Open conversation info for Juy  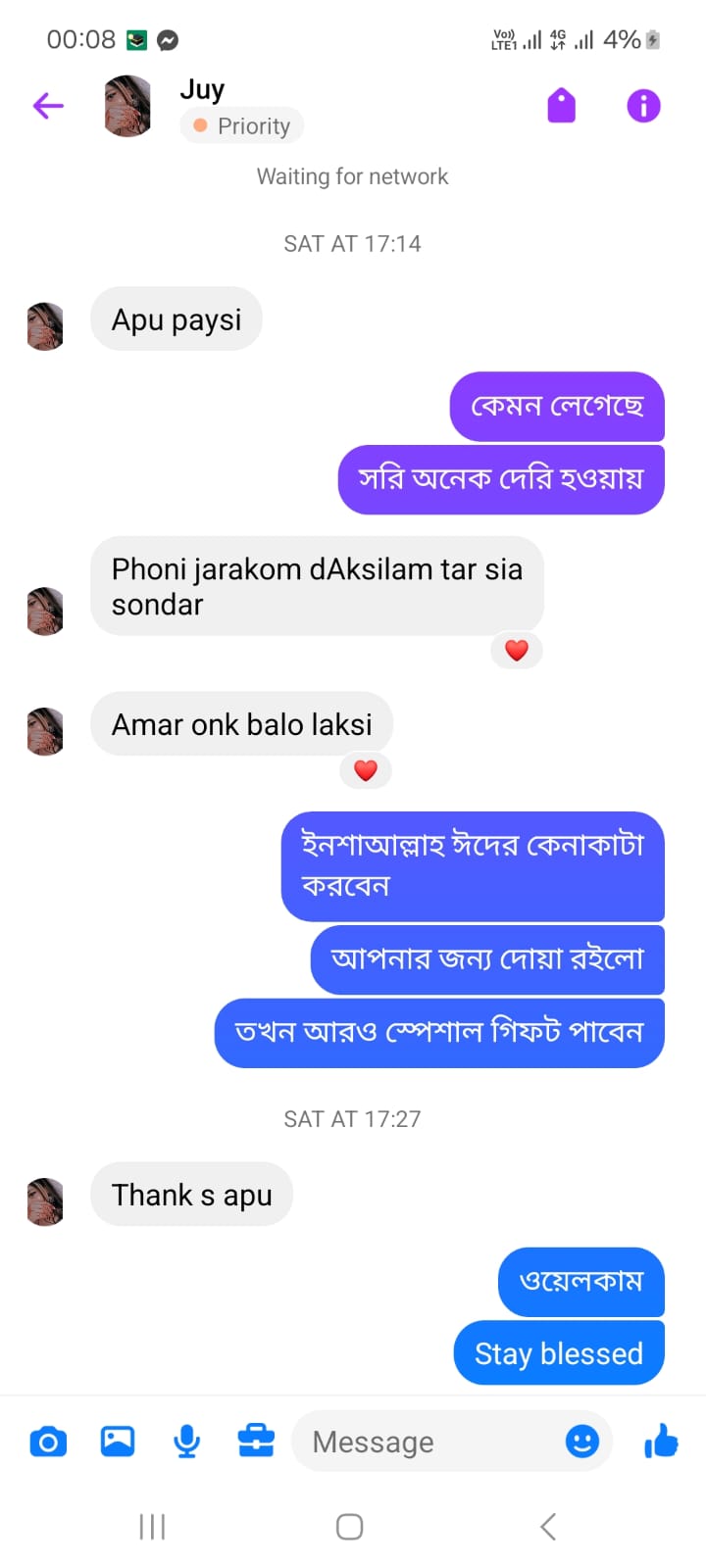point(643,106)
